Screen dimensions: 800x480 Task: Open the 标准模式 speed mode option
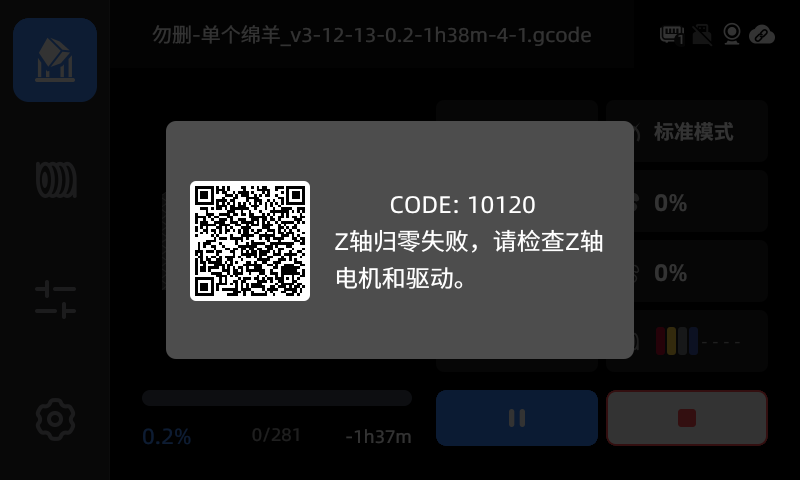coord(688,131)
